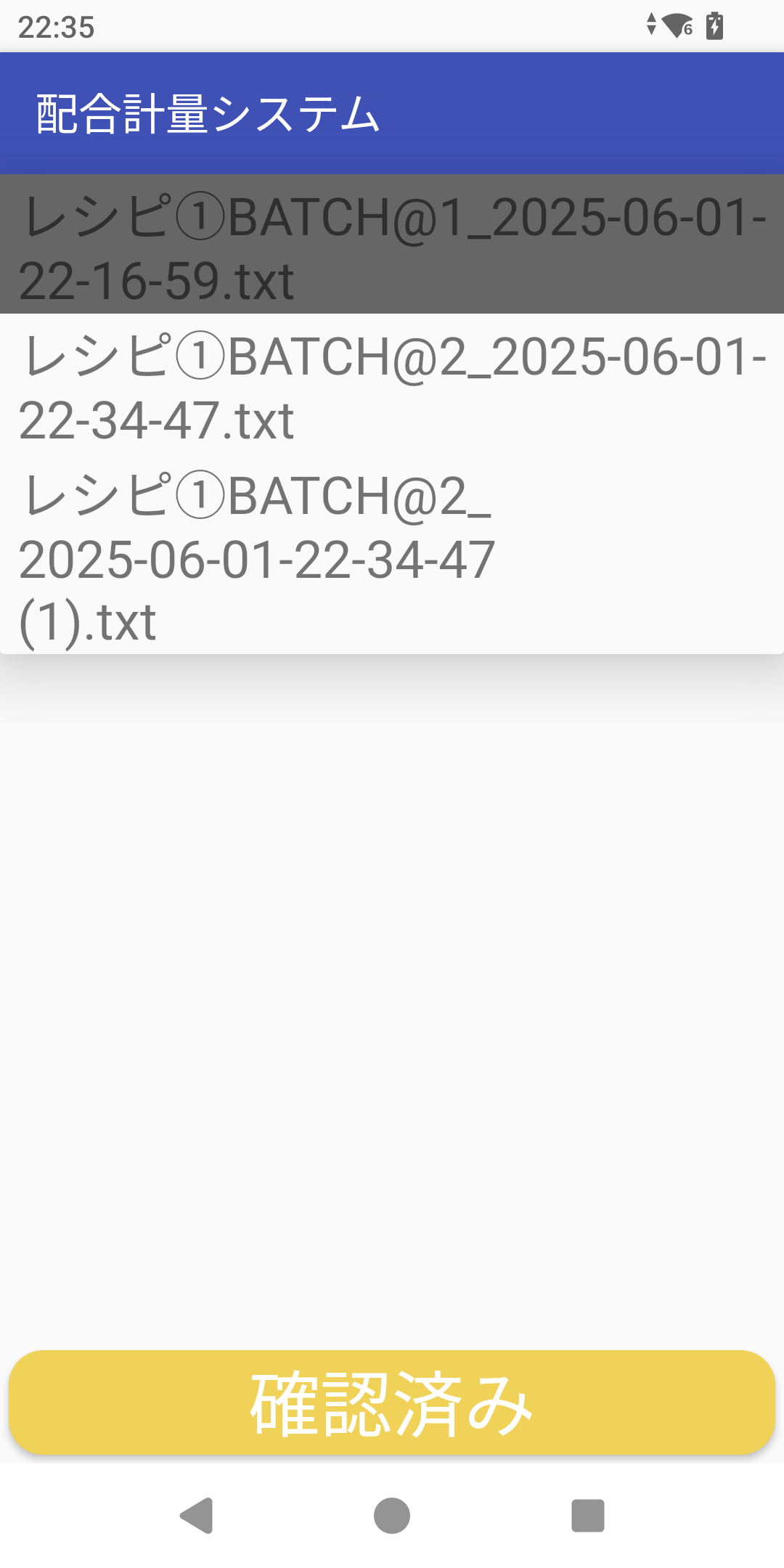Select the BATCH@1 22-16-59.txt file
Screen dimensions: 784x1568
point(392,244)
